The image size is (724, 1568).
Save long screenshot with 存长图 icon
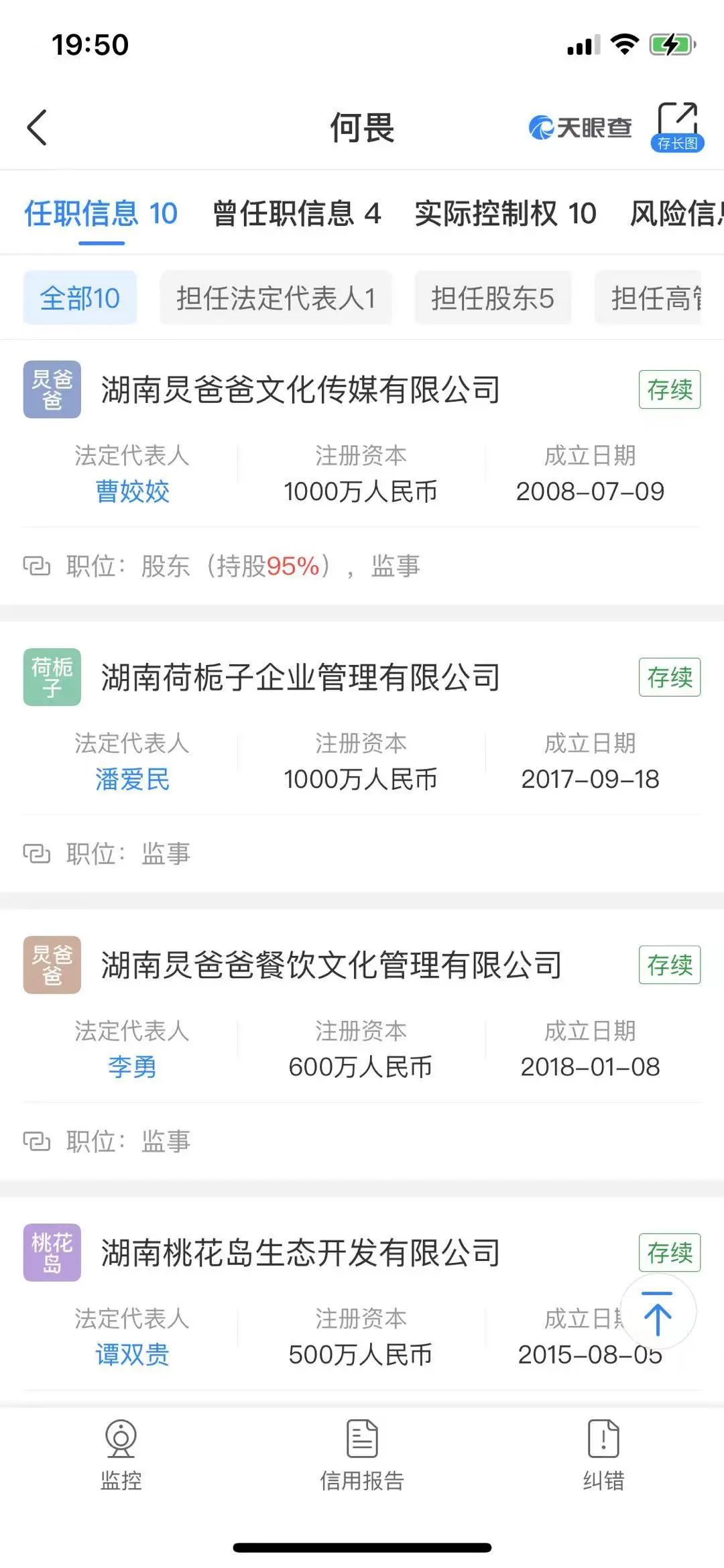pyautogui.click(x=677, y=127)
